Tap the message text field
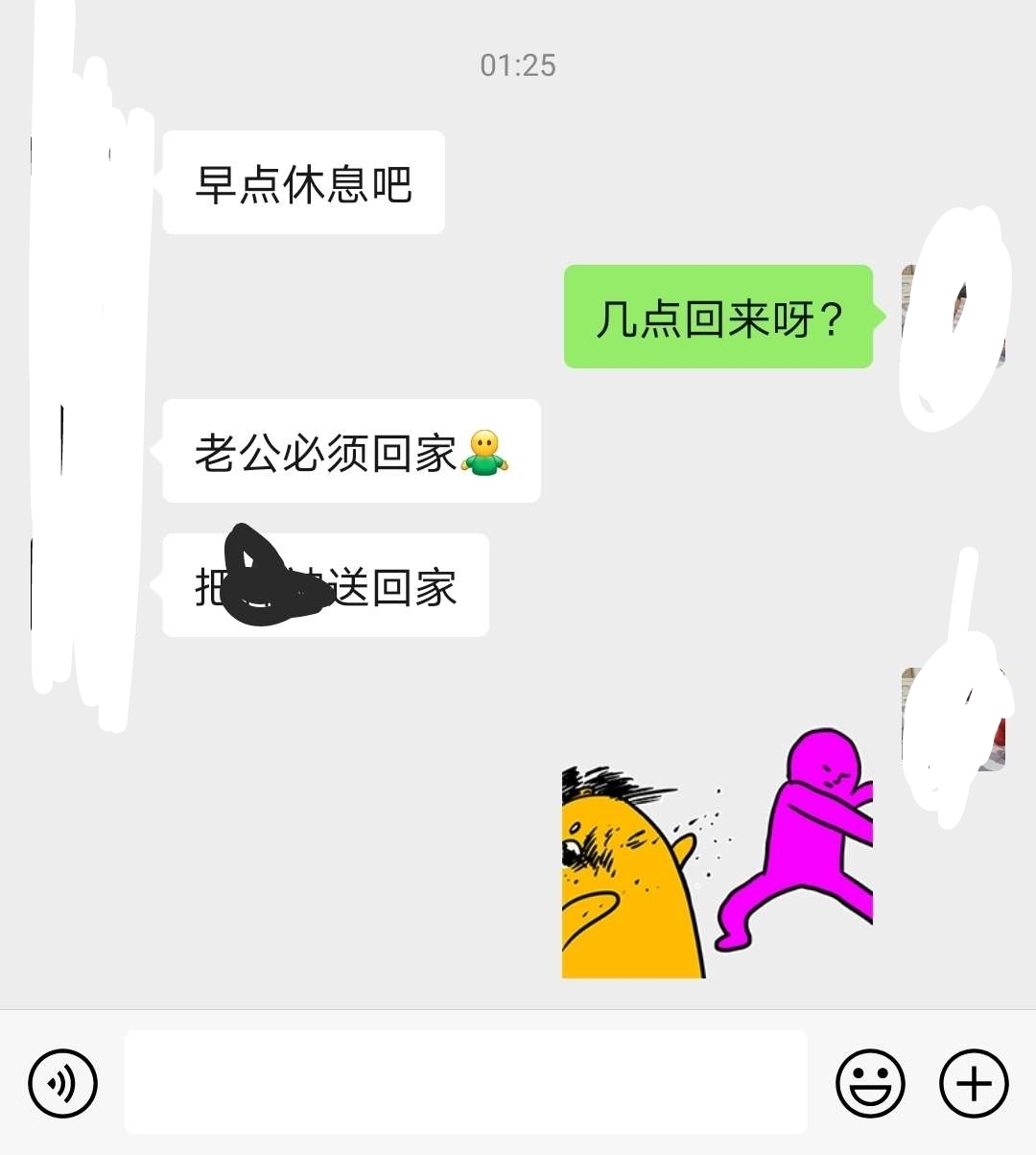The image size is (1036, 1155). 465,1082
